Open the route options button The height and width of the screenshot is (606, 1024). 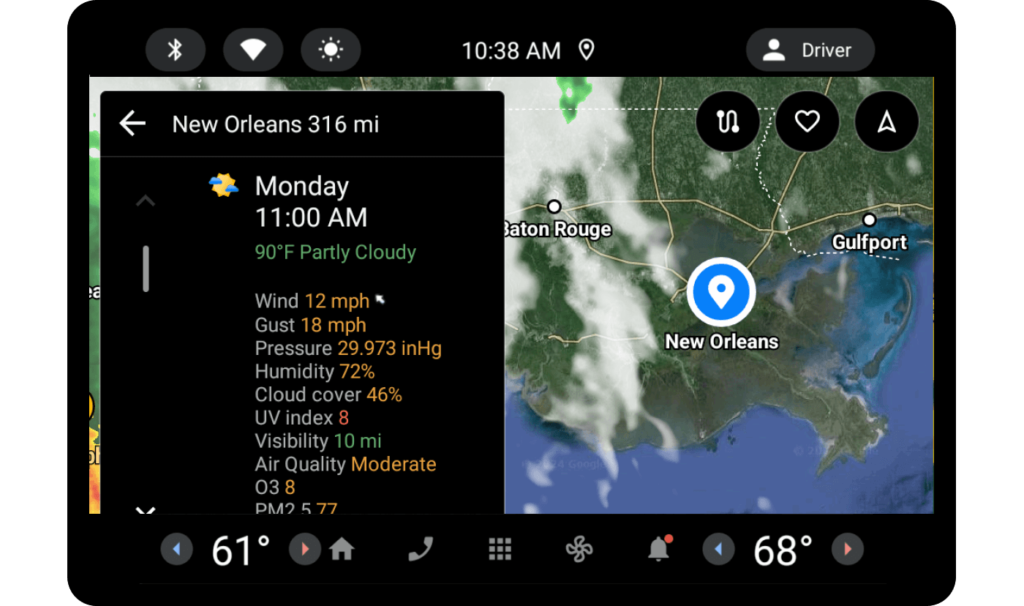[727, 122]
